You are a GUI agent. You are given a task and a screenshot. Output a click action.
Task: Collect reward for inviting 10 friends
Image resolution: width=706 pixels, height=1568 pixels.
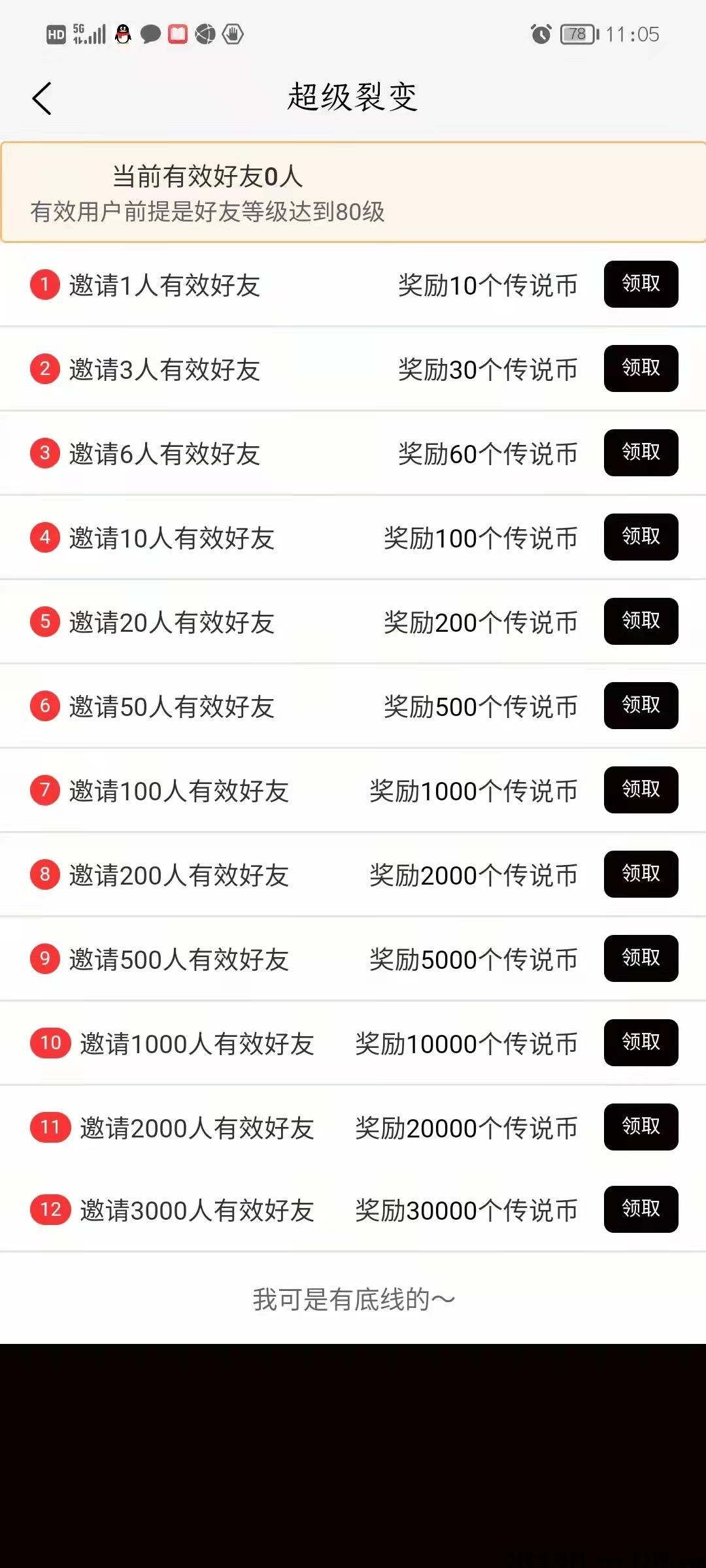click(641, 537)
